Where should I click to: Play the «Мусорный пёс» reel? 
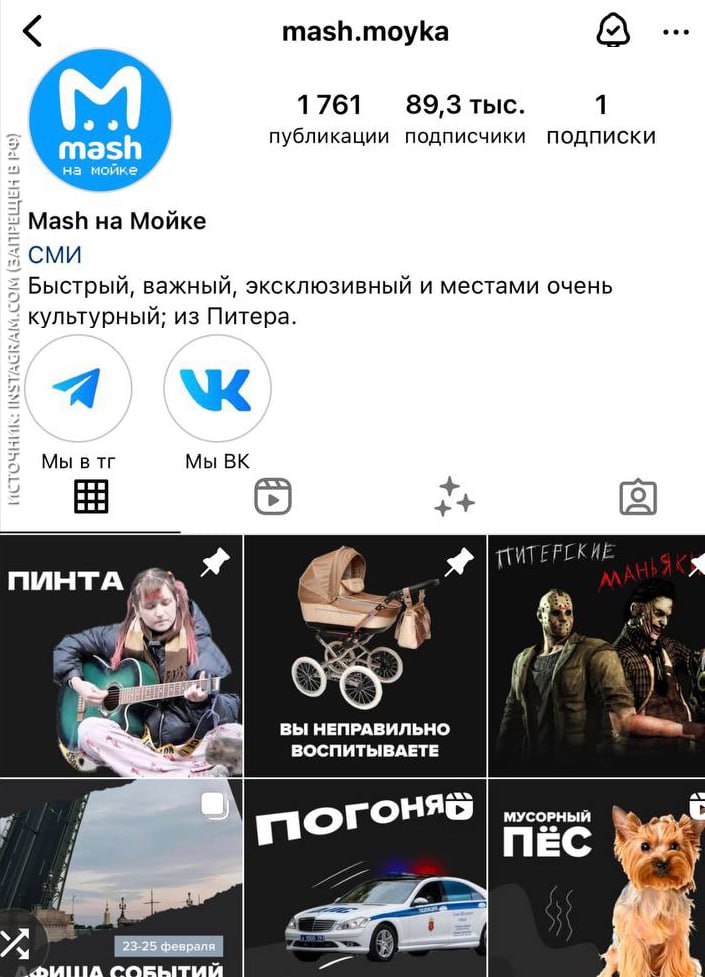pos(597,880)
